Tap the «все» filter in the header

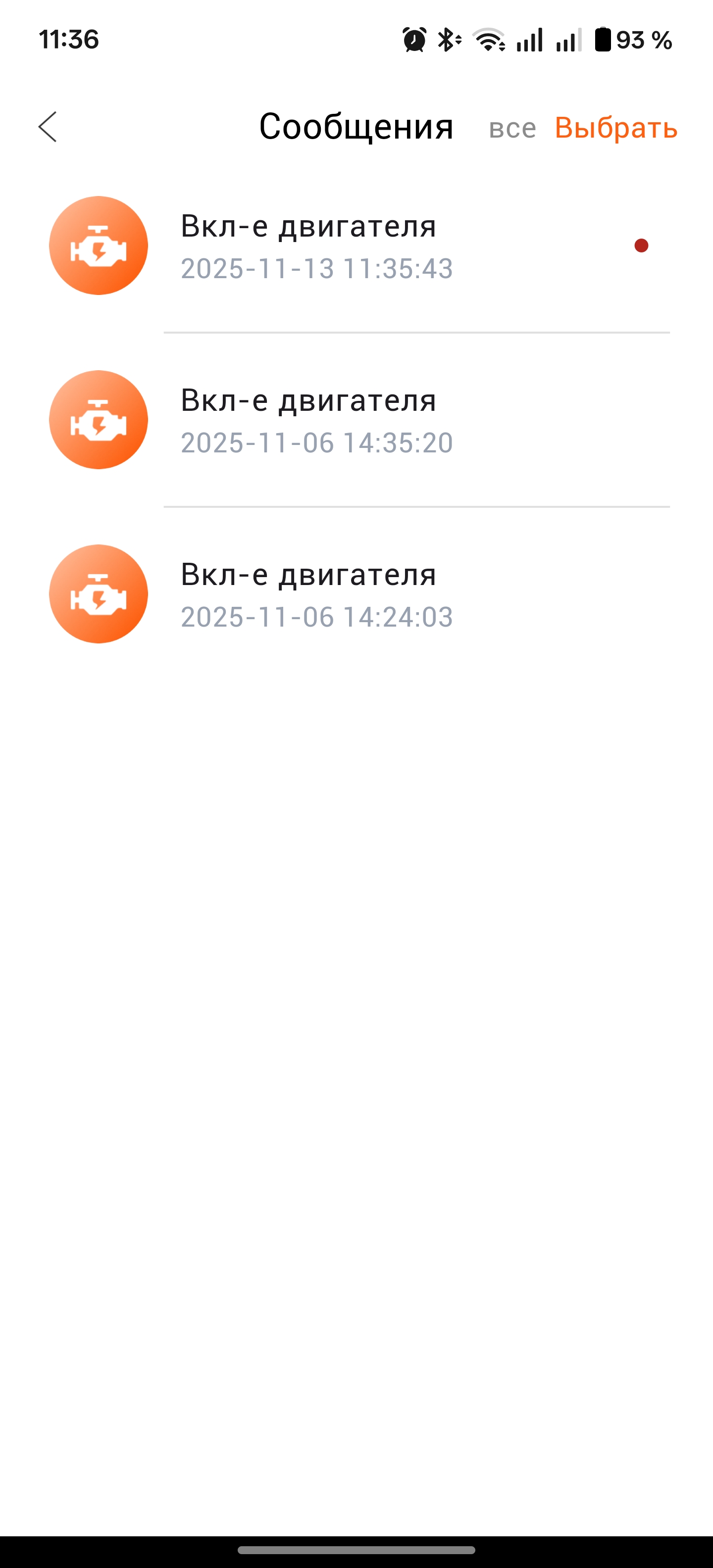pos(512,128)
